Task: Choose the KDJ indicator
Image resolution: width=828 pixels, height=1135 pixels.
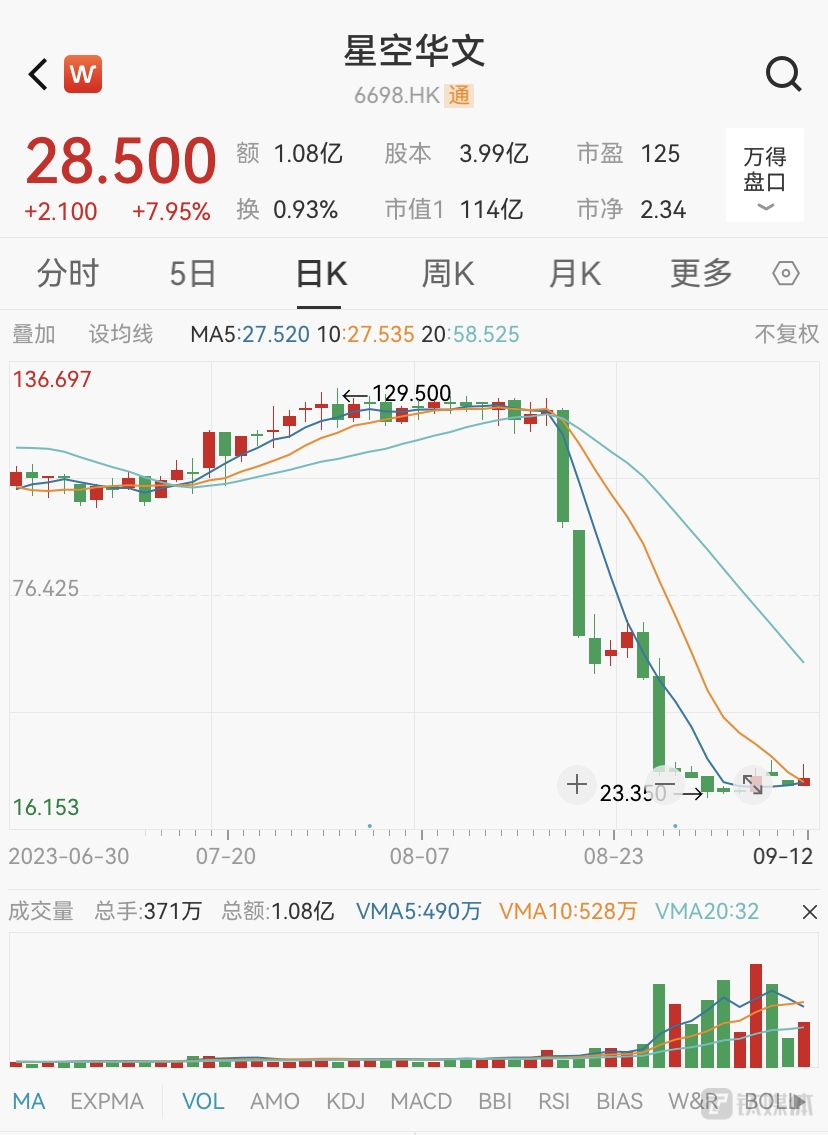Action: [x=345, y=1101]
